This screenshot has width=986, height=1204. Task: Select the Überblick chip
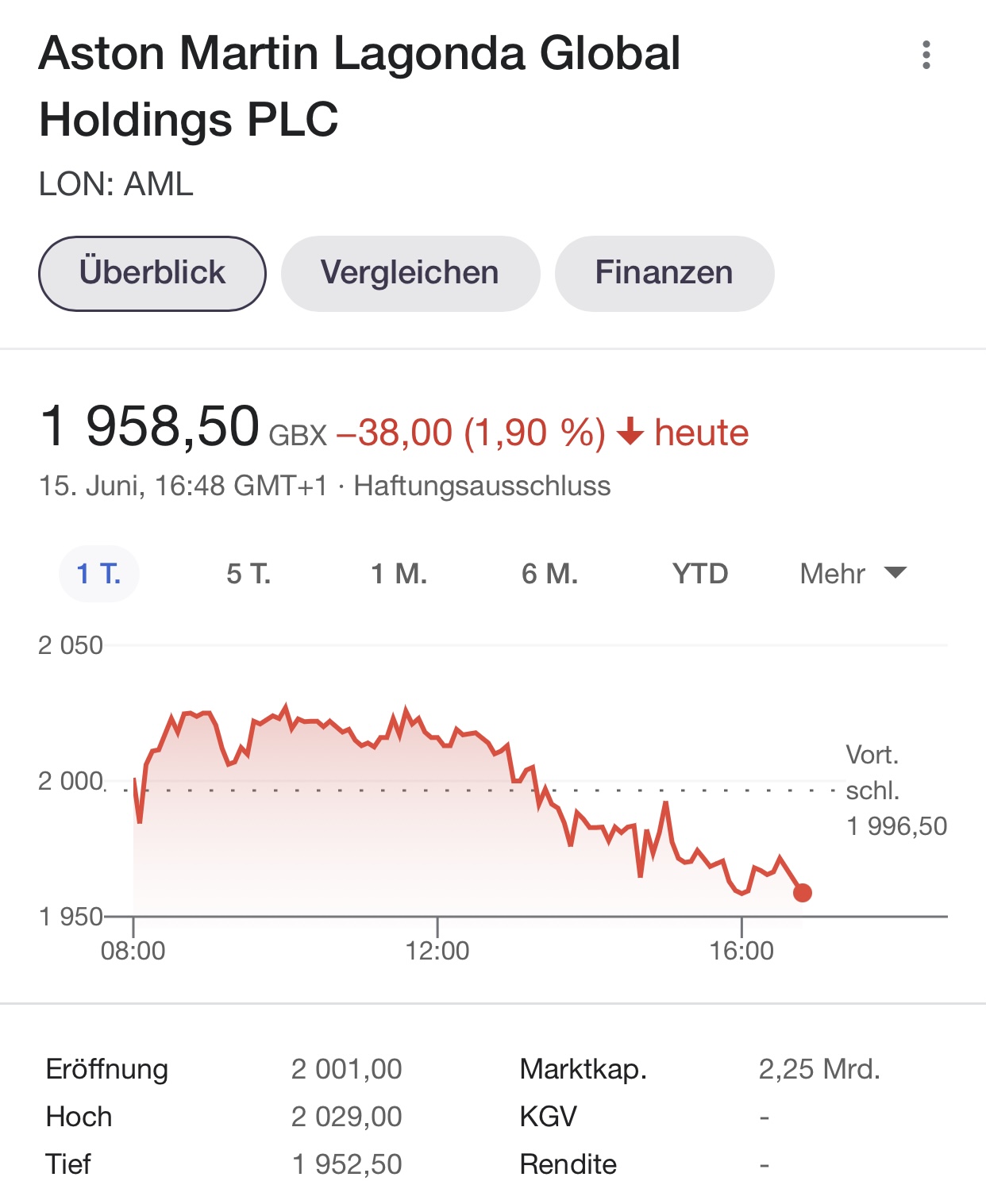[x=152, y=273]
